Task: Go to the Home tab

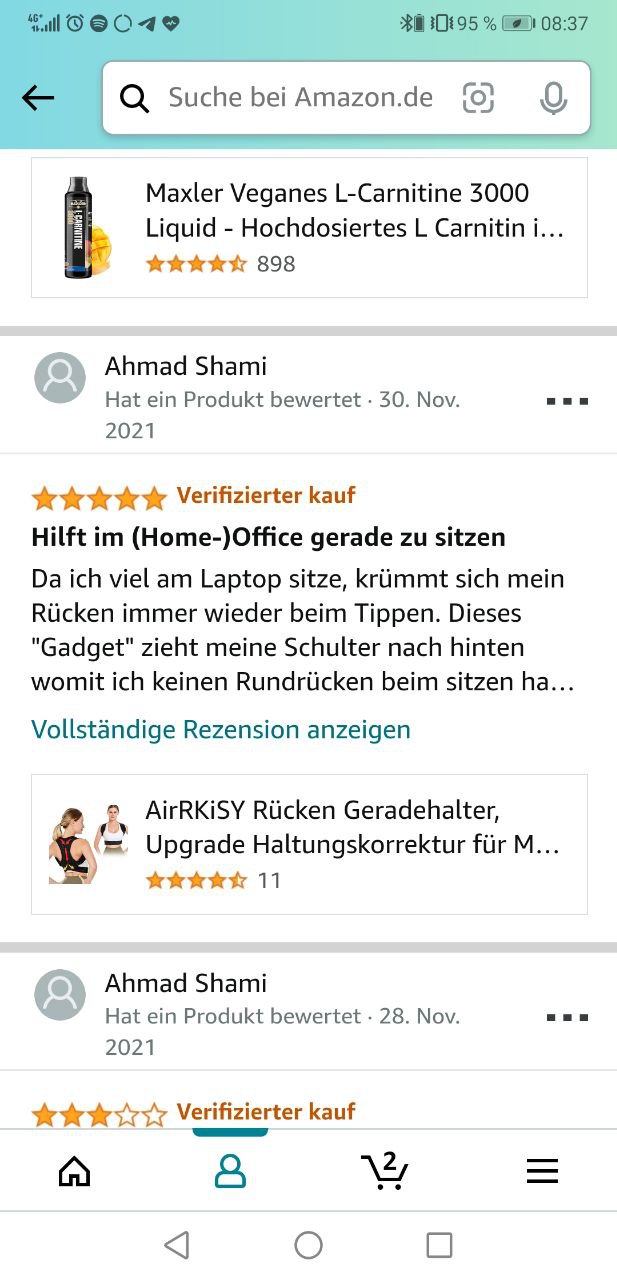Action: (75, 1171)
